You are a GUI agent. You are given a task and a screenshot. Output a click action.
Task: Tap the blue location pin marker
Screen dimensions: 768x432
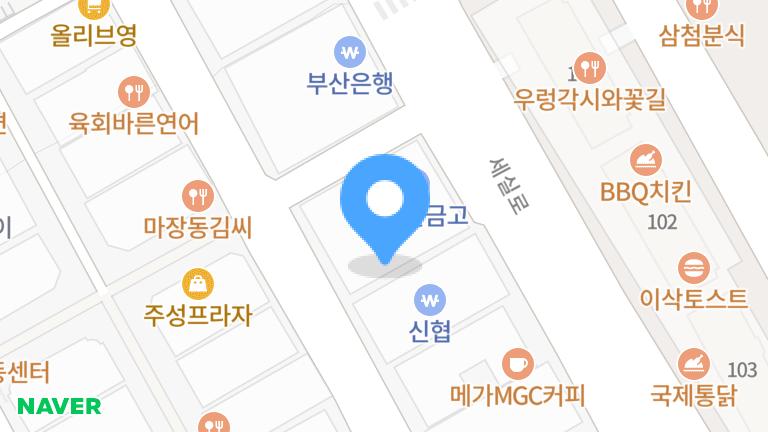click(384, 208)
